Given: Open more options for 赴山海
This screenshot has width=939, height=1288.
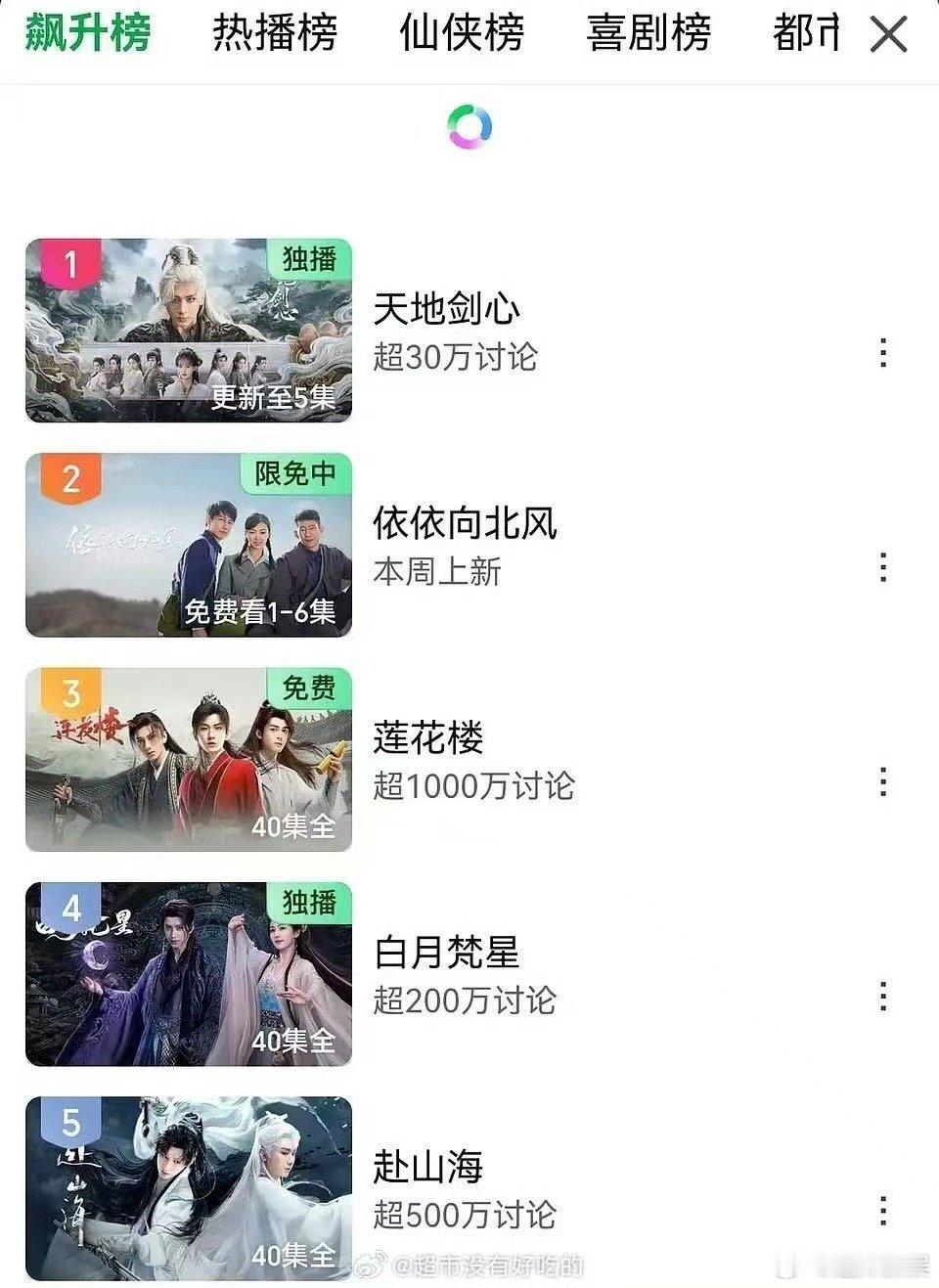Looking at the screenshot, I should click(x=883, y=1211).
